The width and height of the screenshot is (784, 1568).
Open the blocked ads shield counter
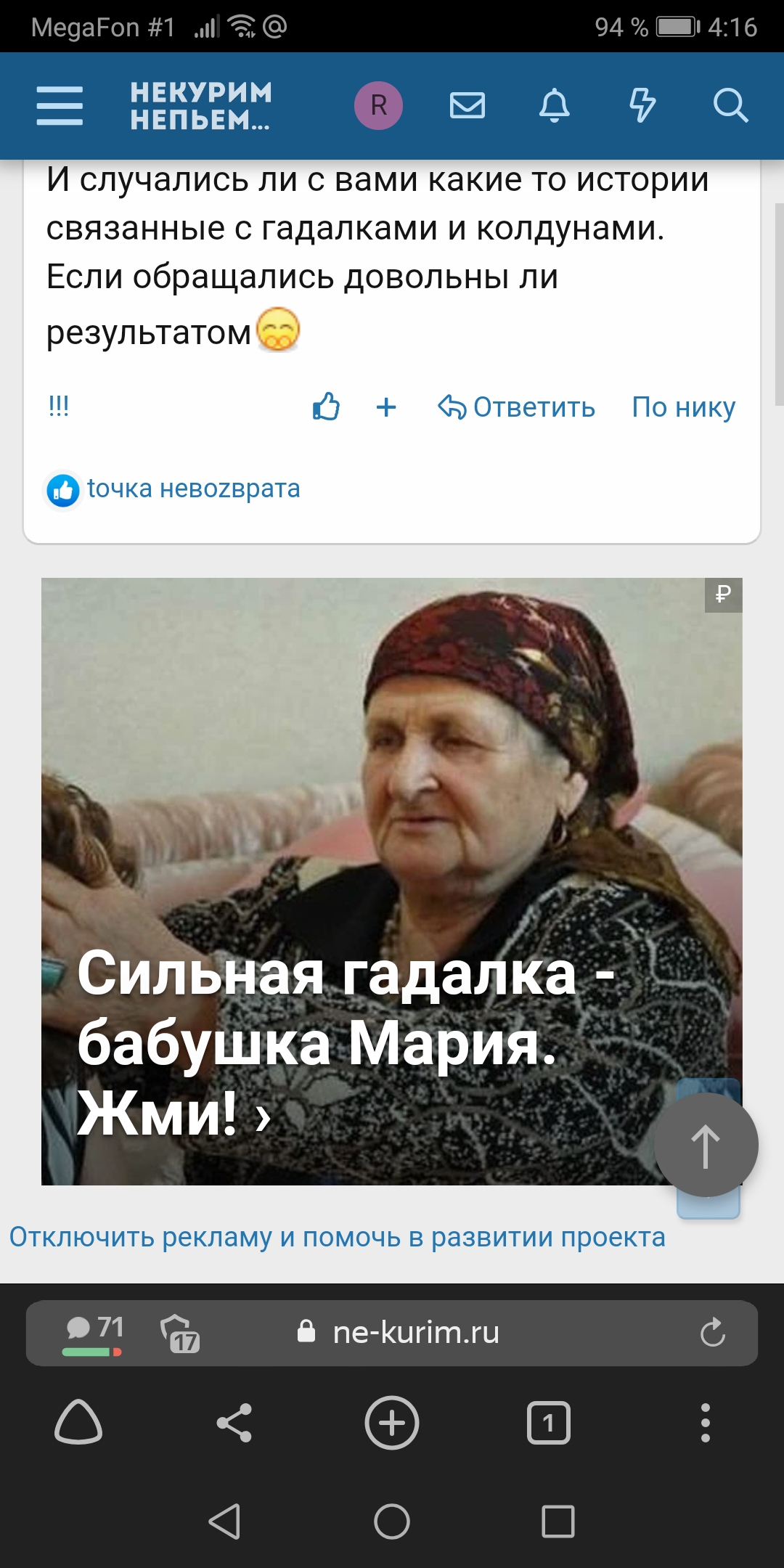(179, 1333)
